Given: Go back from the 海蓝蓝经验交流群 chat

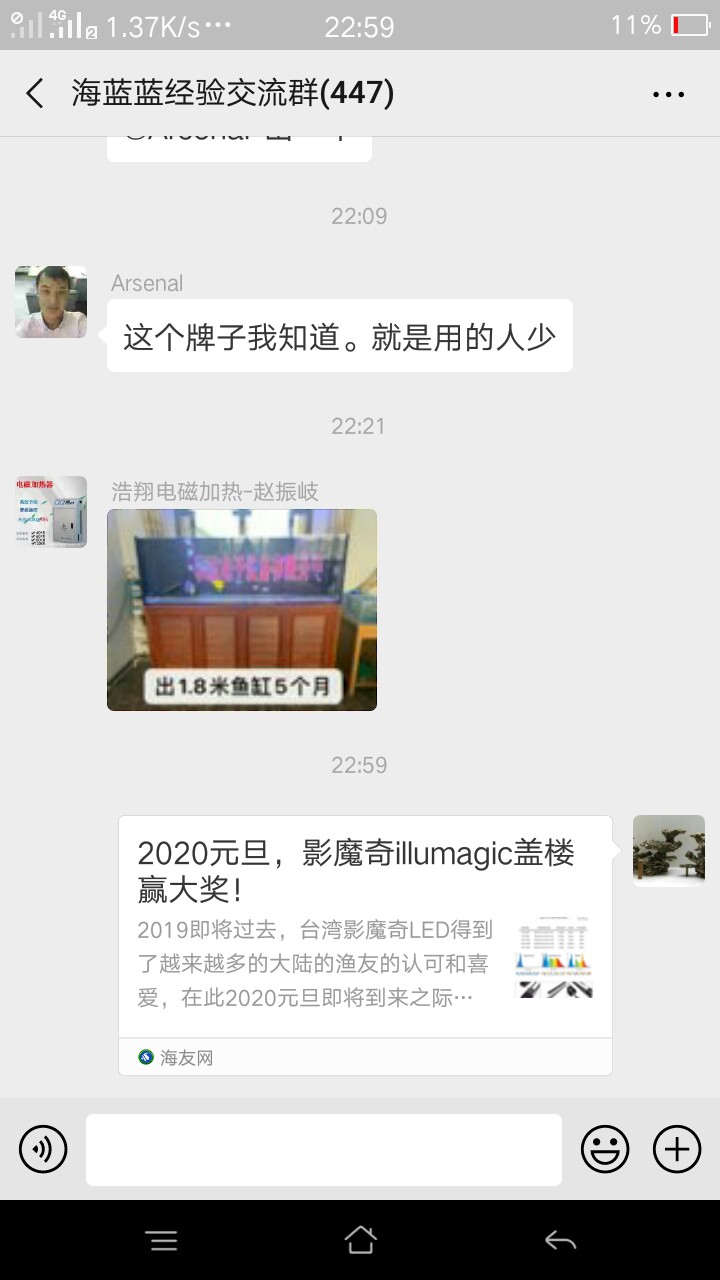Looking at the screenshot, I should (x=35, y=94).
